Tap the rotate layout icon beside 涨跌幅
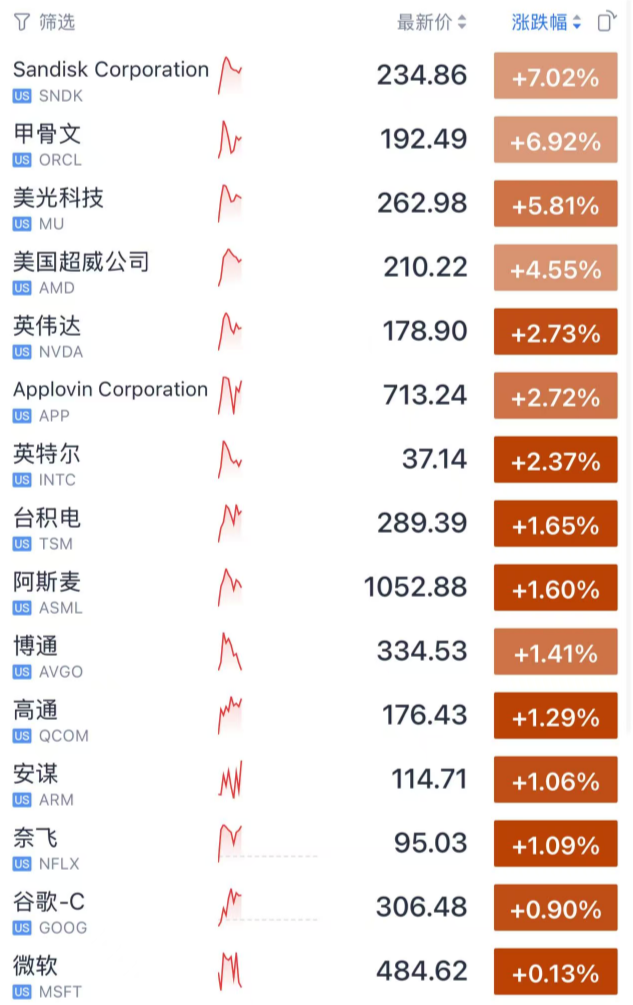This screenshot has height=1005, width=633. 606,22
